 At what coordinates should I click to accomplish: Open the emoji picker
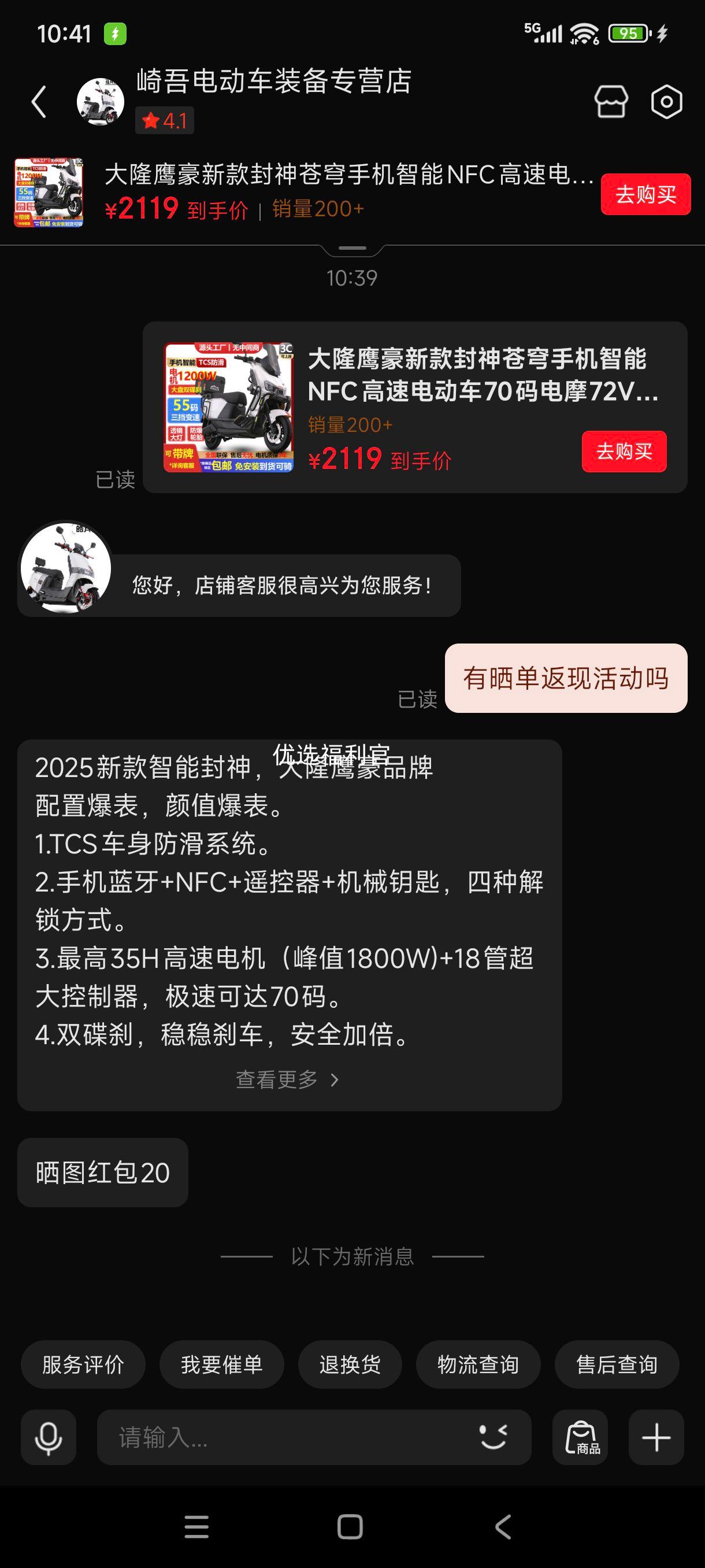point(493,1437)
